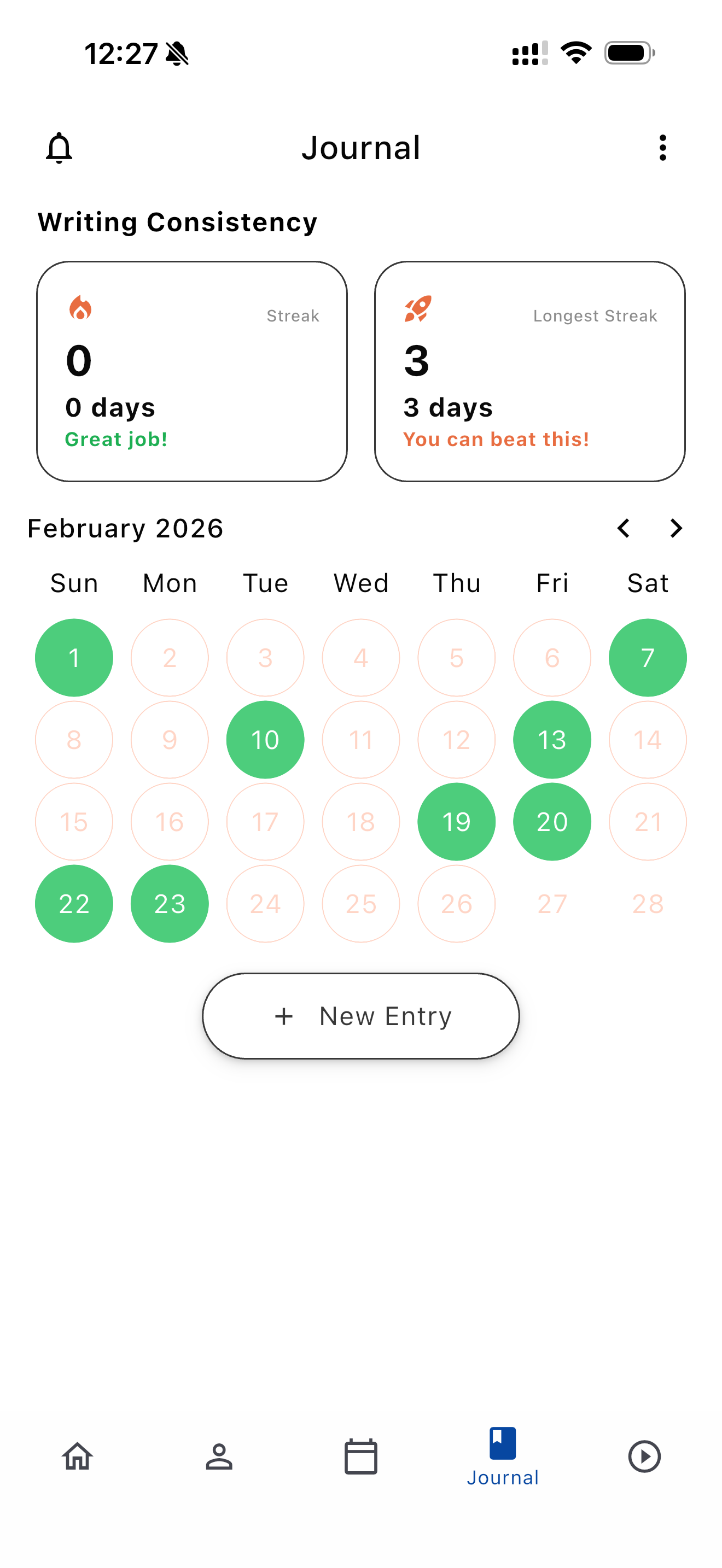Tap day 19 on the calendar
Viewport: 722px width, 1568px height.
[457, 822]
